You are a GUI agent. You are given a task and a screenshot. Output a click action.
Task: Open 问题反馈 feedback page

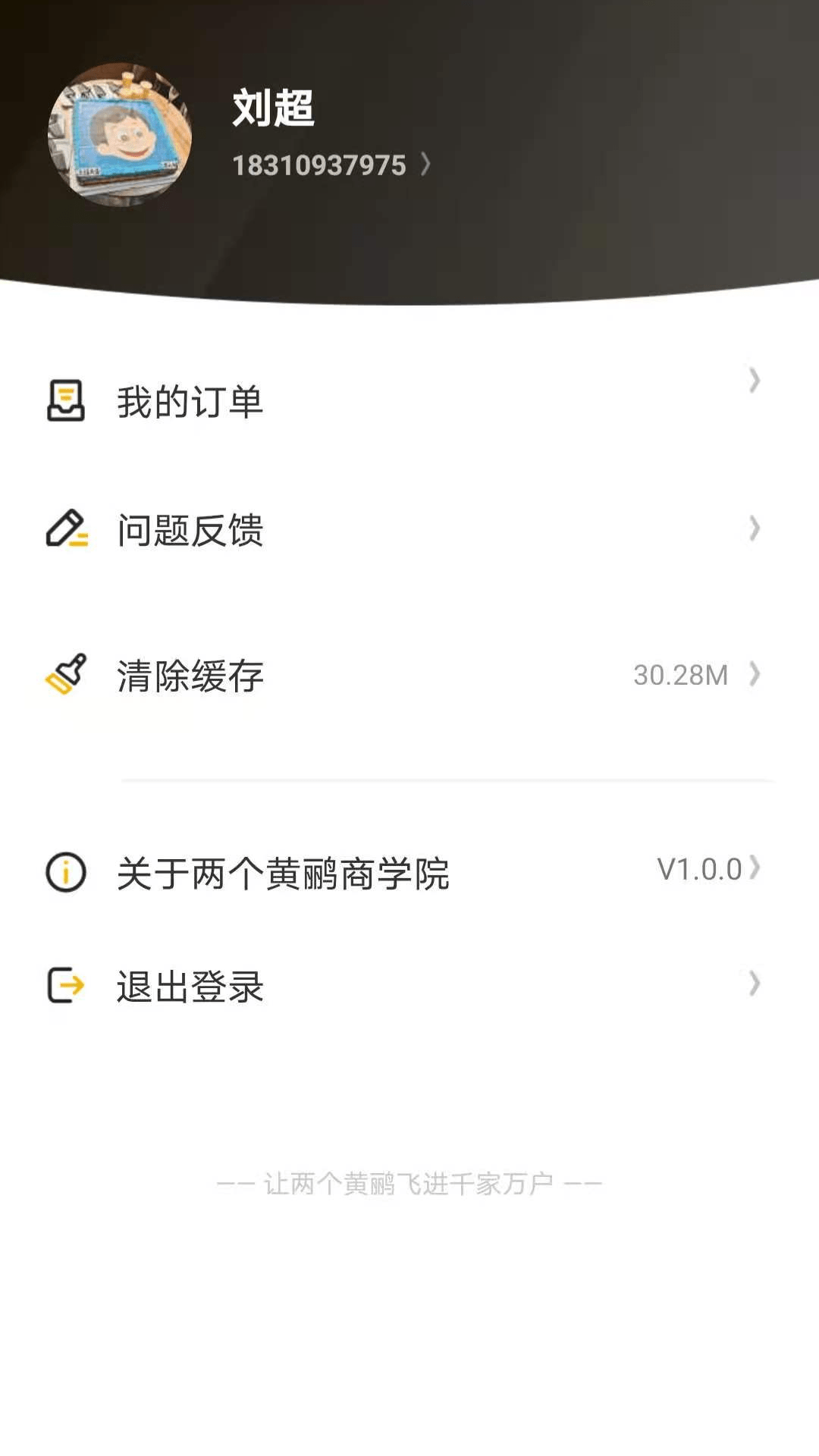click(x=190, y=530)
